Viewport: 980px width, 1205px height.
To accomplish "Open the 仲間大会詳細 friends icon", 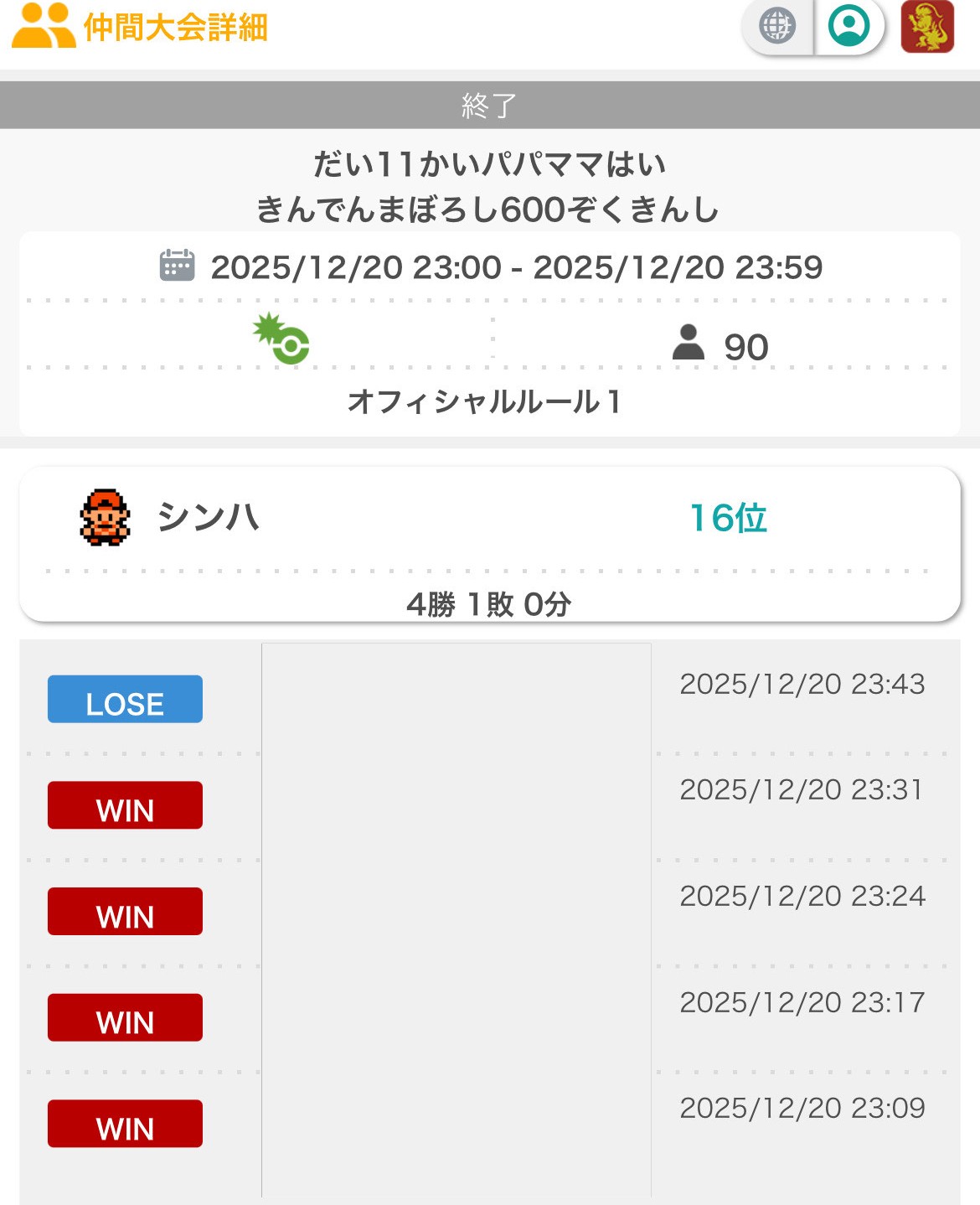I will click(x=44, y=26).
